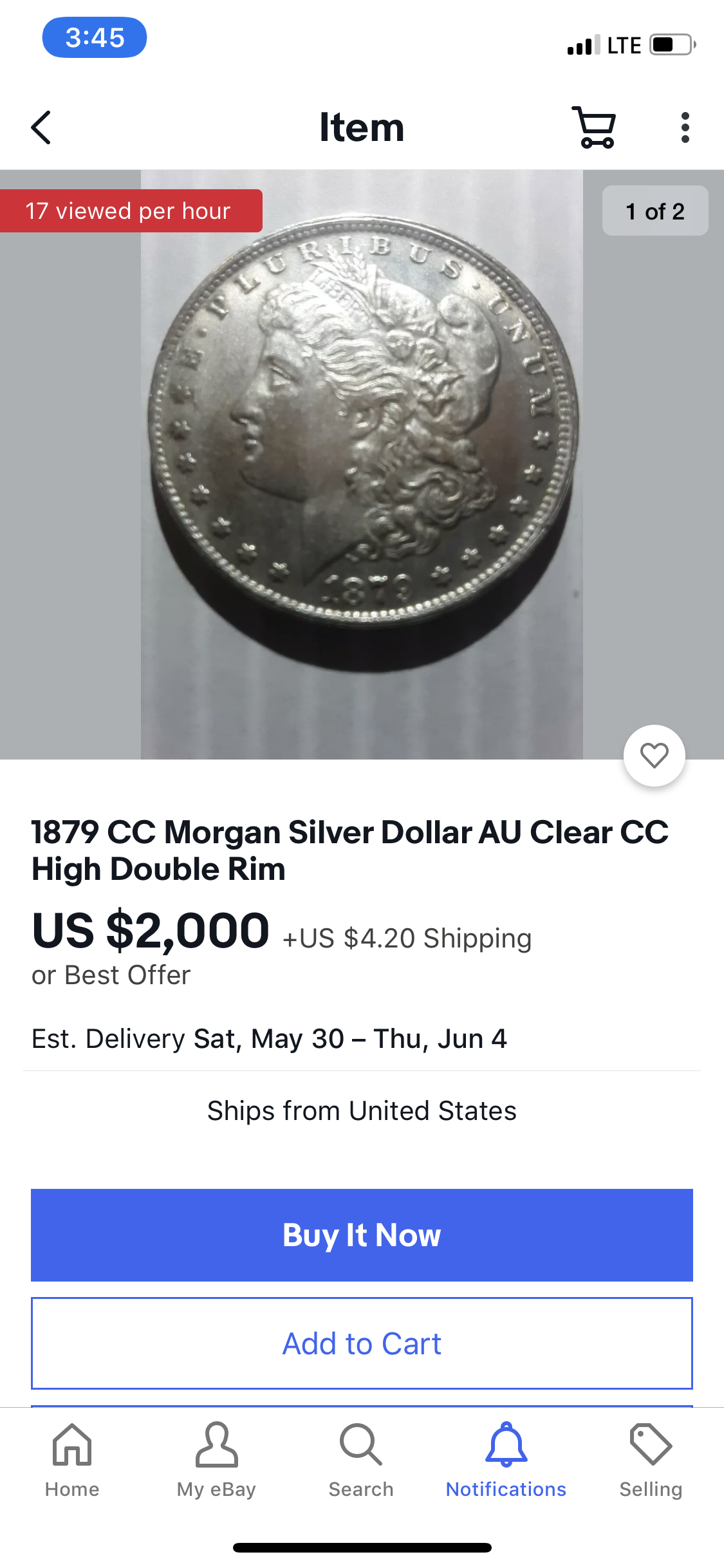Screen dimensions: 724x1568
Task: Add the coin to cart
Action: point(362,1343)
